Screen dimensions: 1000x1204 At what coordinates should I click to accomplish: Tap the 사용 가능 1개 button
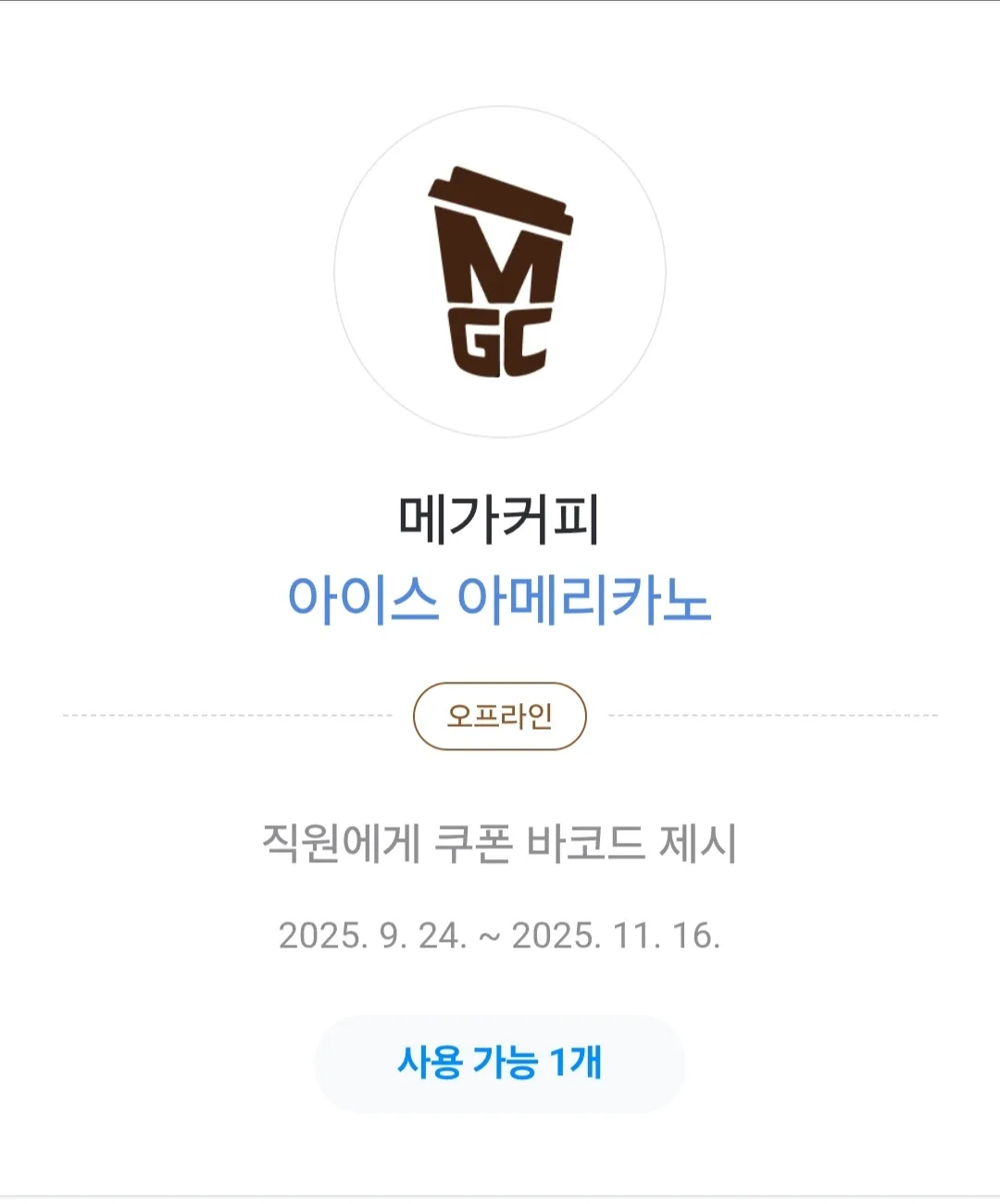point(500,1062)
